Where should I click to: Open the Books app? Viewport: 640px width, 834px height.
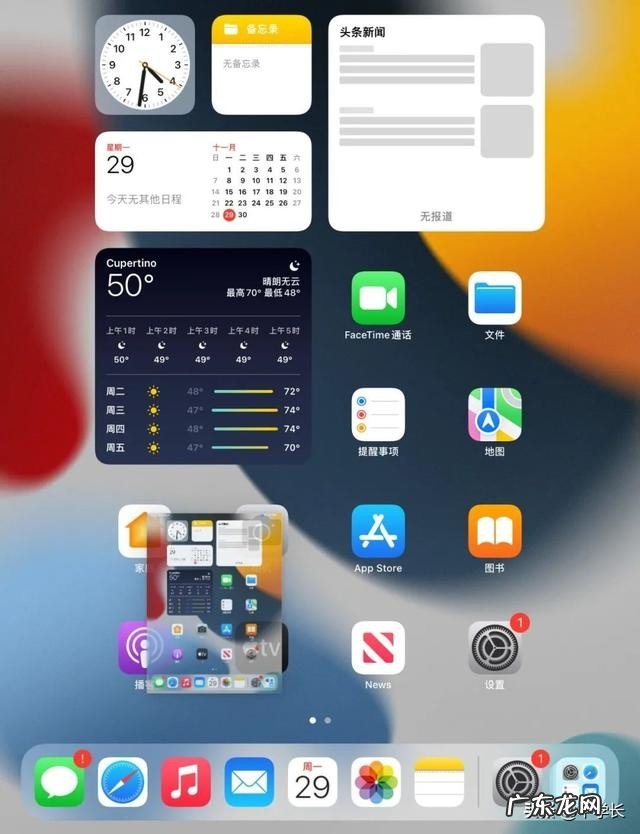coord(495,531)
